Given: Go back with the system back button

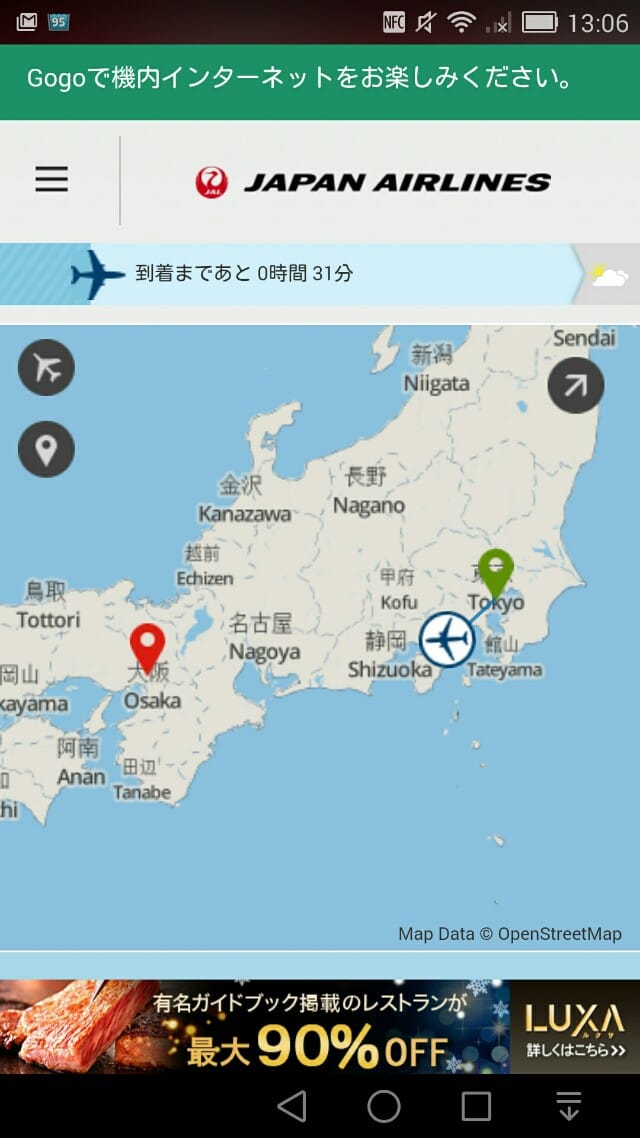Looking at the screenshot, I should point(291,1106).
